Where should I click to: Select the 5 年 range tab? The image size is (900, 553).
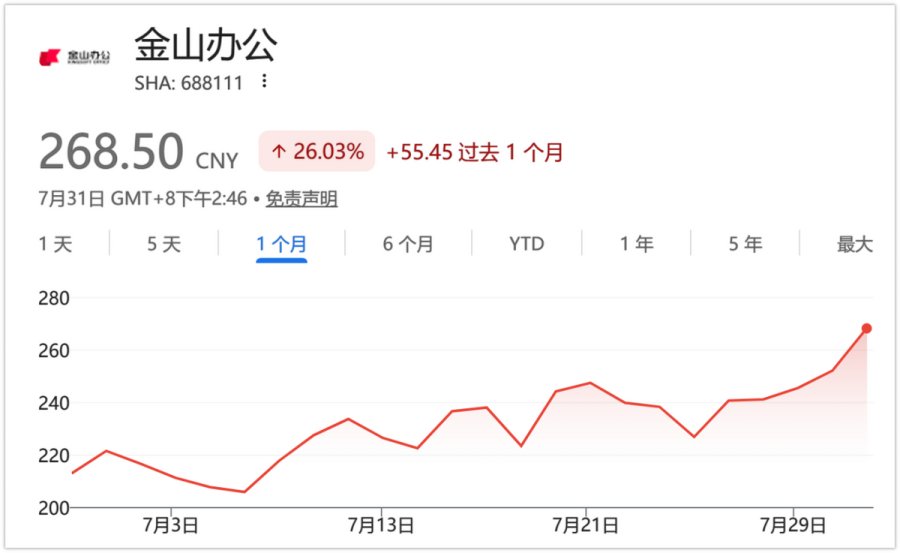point(745,244)
